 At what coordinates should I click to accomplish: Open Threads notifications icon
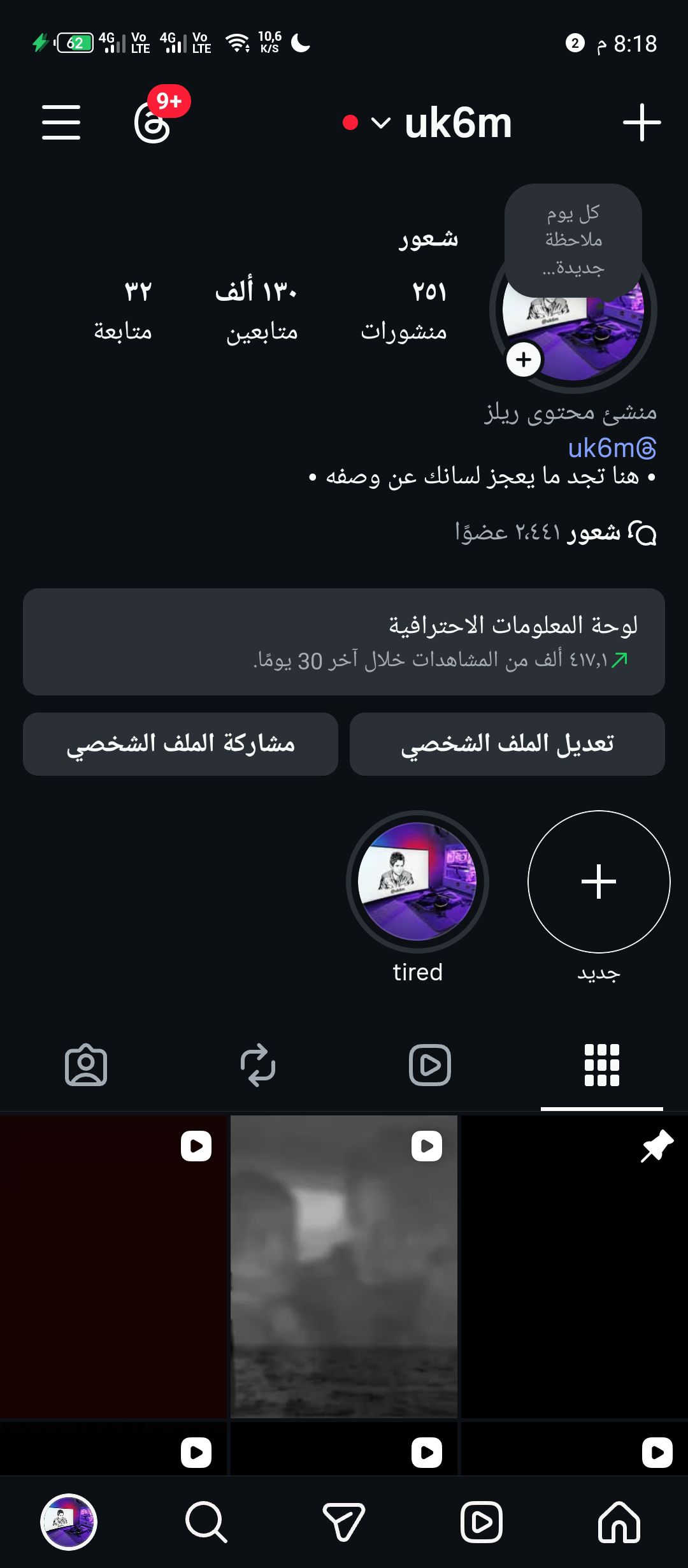click(153, 122)
